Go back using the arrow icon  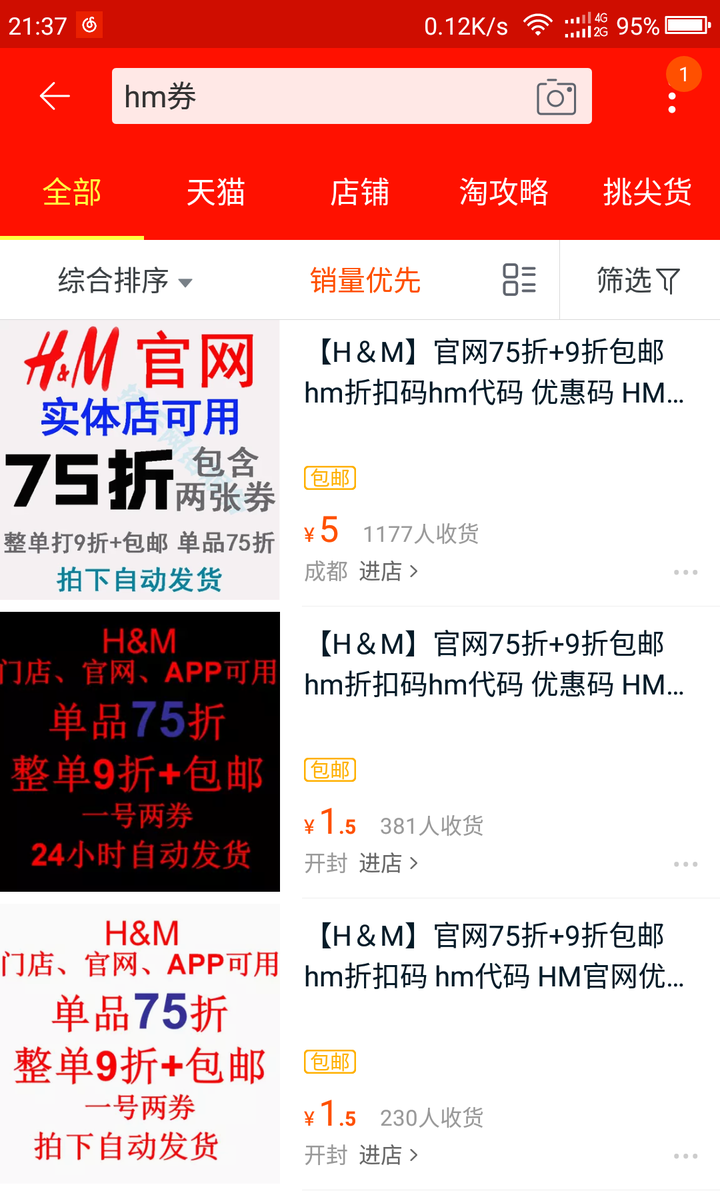click(x=54, y=96)
